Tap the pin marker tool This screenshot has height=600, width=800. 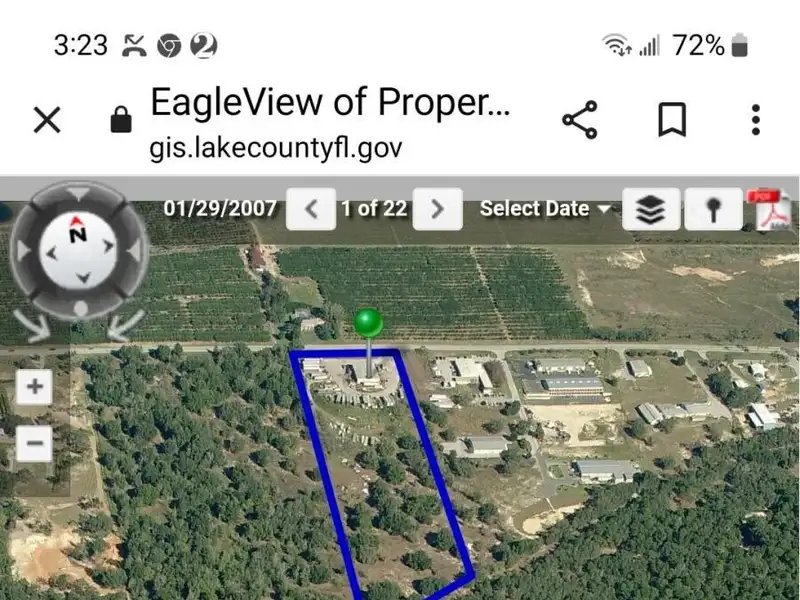pyautogui.click(x=712, y=210)
